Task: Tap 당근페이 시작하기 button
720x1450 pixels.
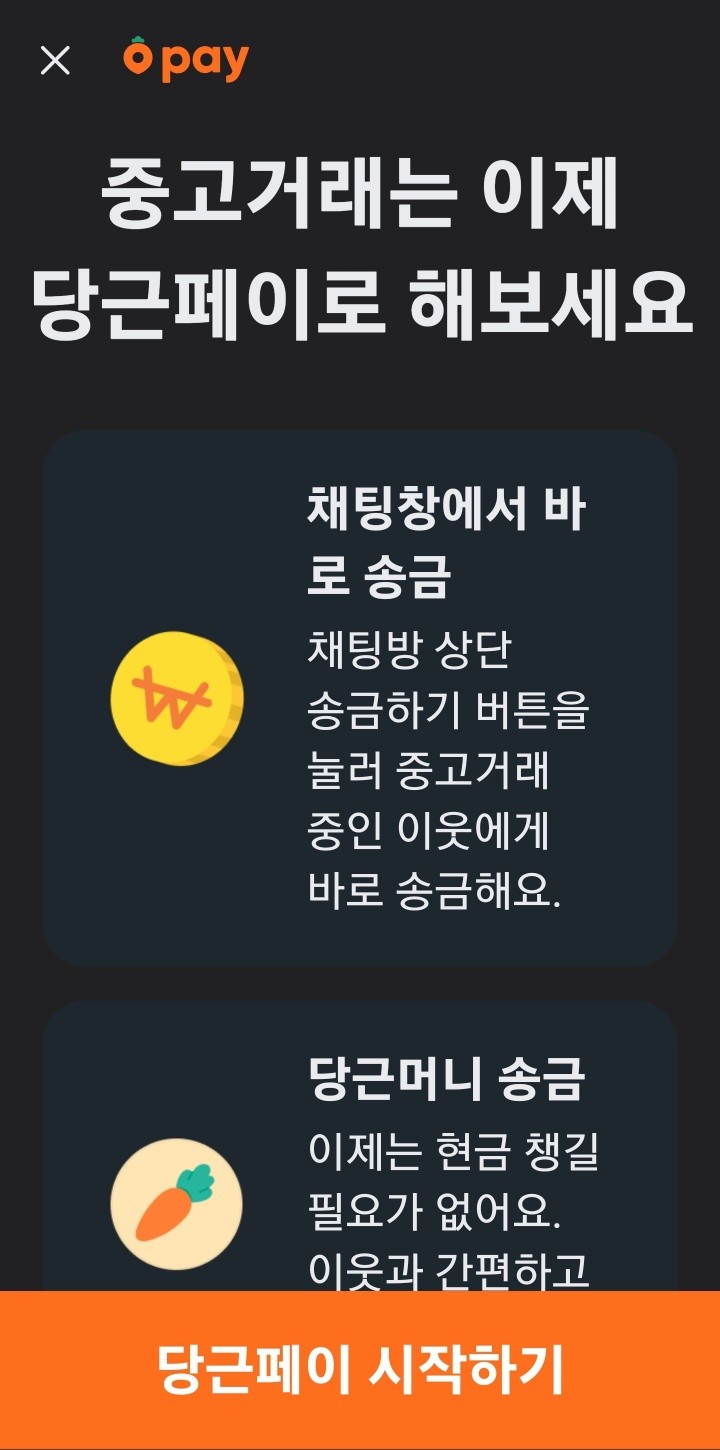Action: [360, 1370]
